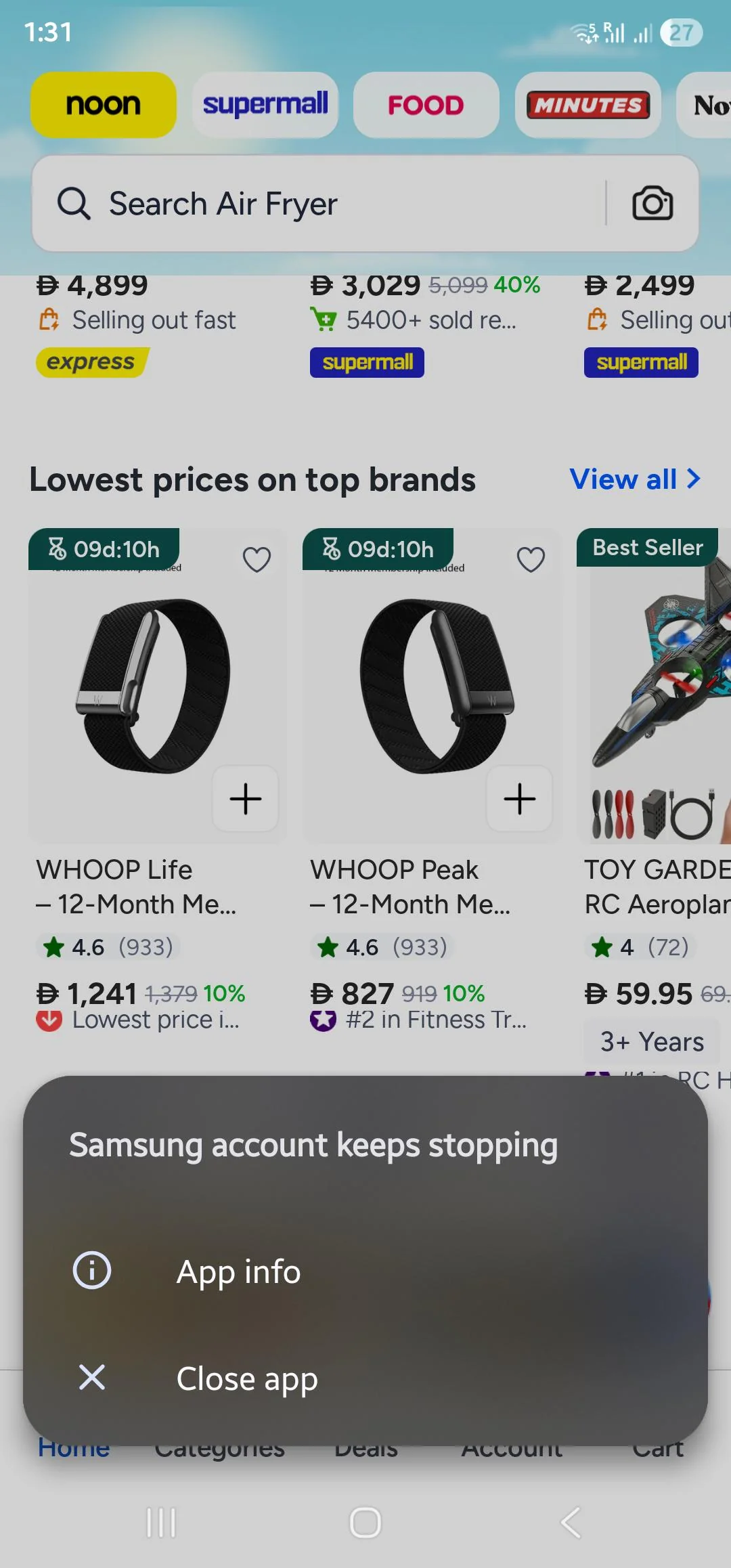Open the WHOOP Peak product card

pos(409,887)
